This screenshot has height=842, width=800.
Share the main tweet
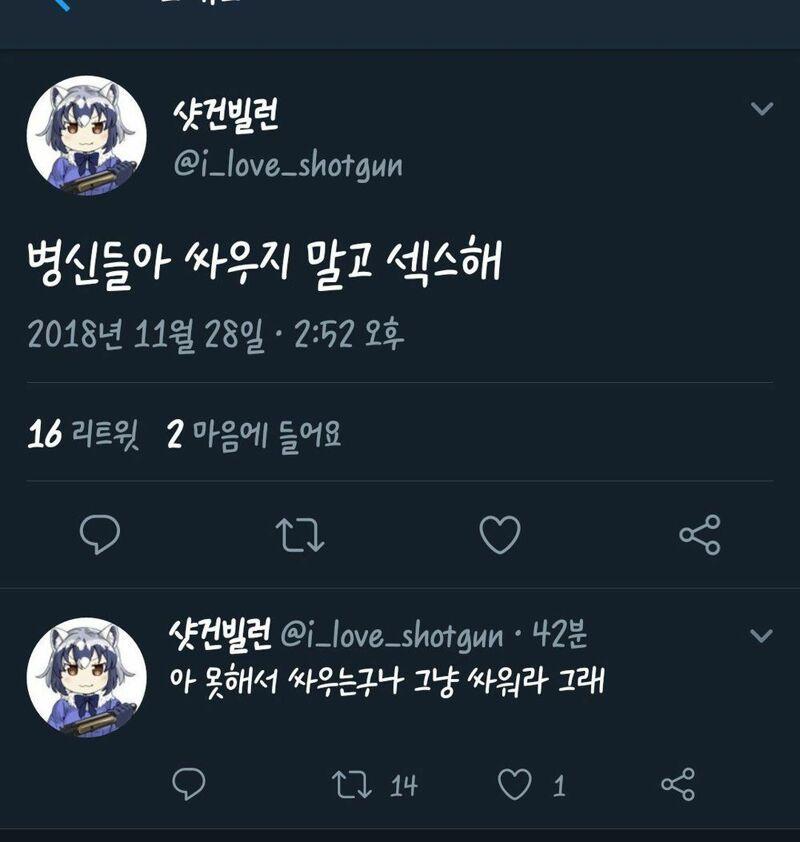[700, 535]
